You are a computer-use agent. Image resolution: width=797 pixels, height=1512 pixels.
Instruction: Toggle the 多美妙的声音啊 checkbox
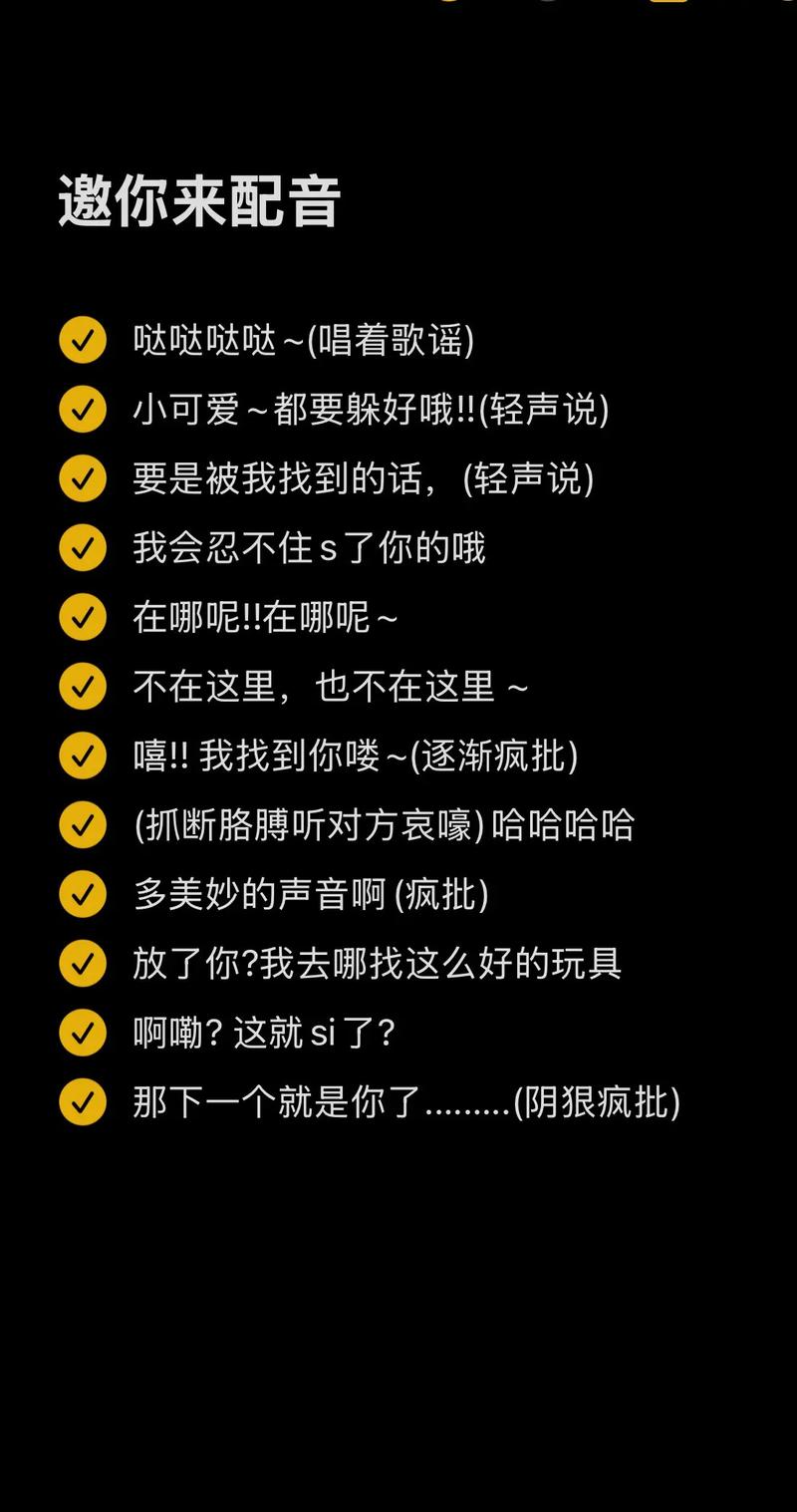click(83, 894)
